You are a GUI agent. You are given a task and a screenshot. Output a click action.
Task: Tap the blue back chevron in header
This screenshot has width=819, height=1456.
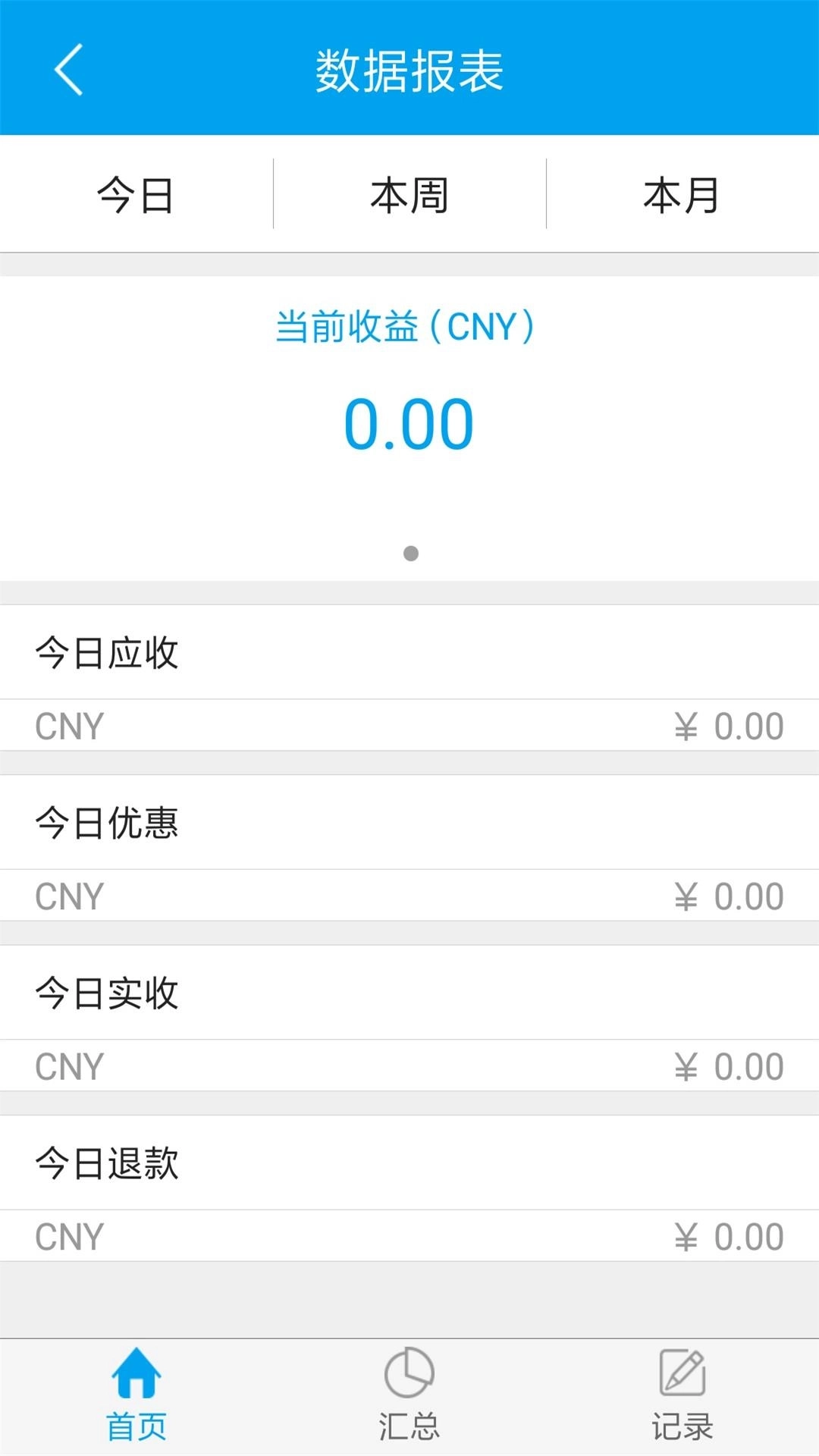68,72
